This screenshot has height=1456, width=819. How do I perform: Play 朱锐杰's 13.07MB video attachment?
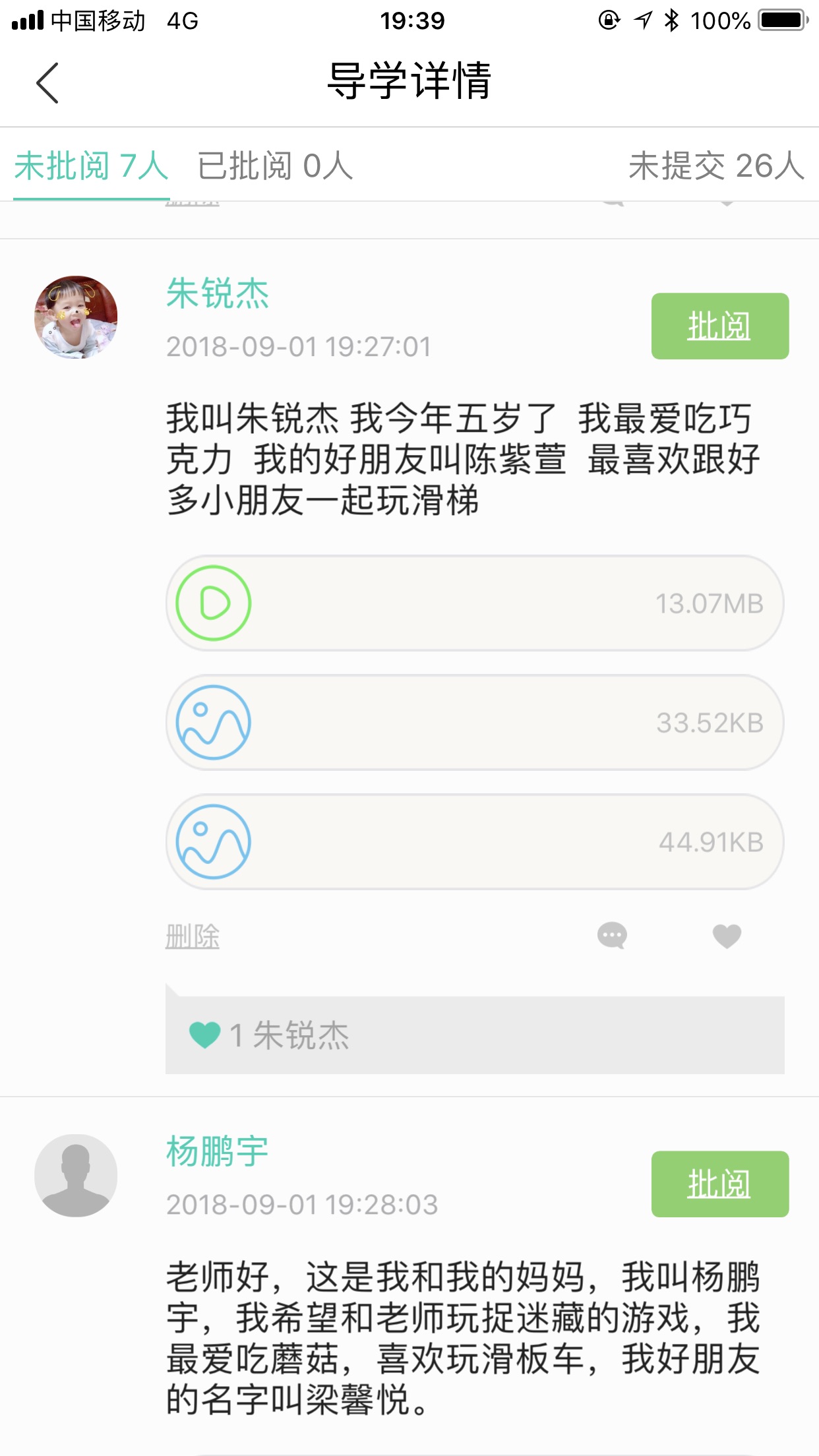(x=213, y=603)
